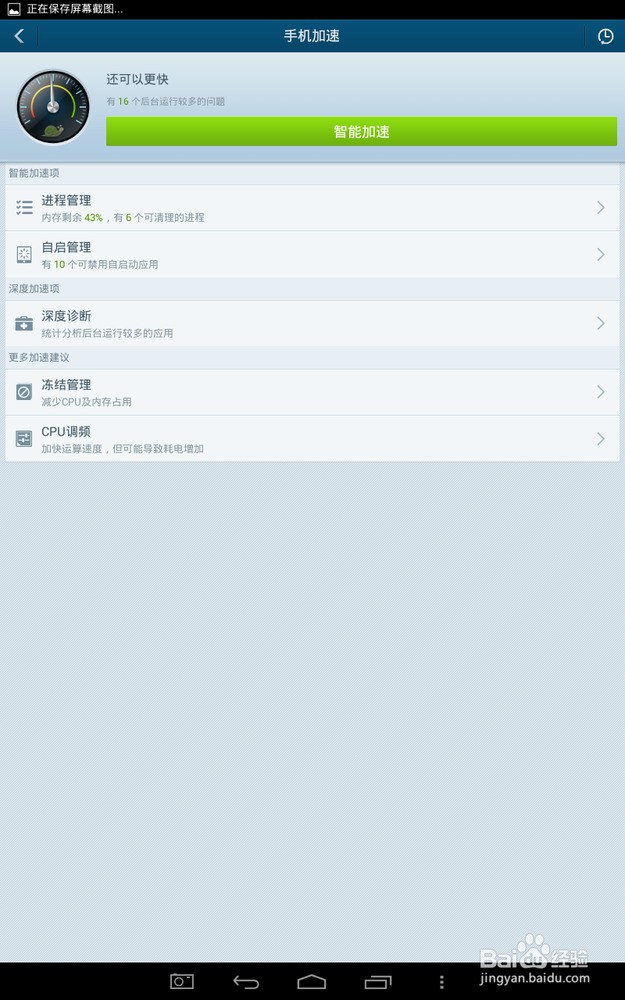Viewport: 625px width, 1000px height.
Task: Open 冻结管理 freeze management
Action: click(312, 392)
